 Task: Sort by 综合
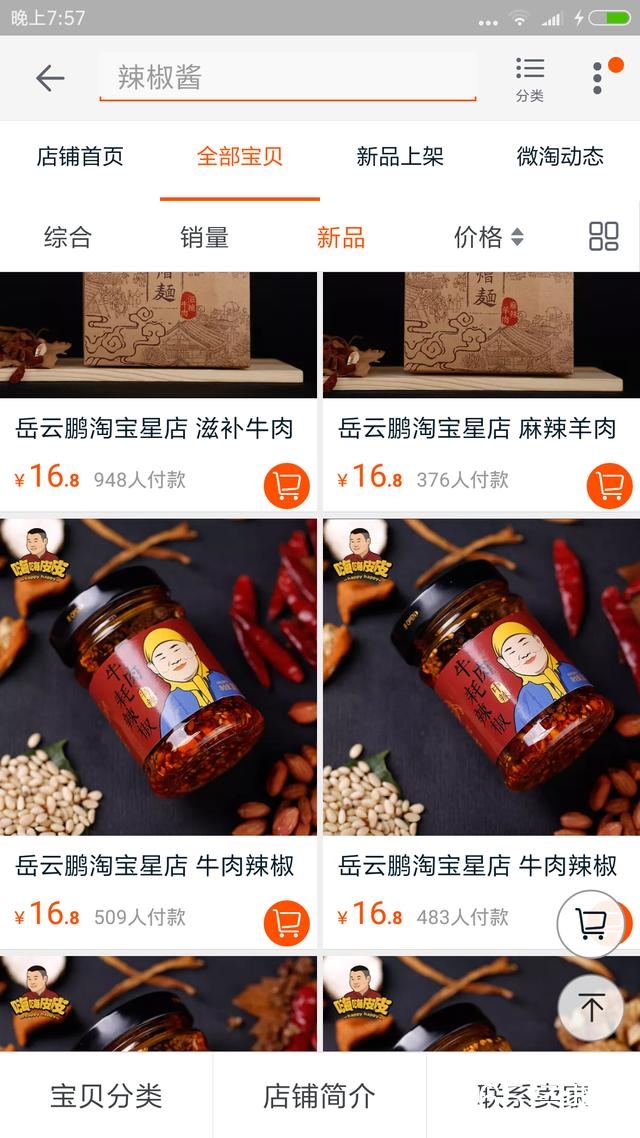[x=68, y=237]
